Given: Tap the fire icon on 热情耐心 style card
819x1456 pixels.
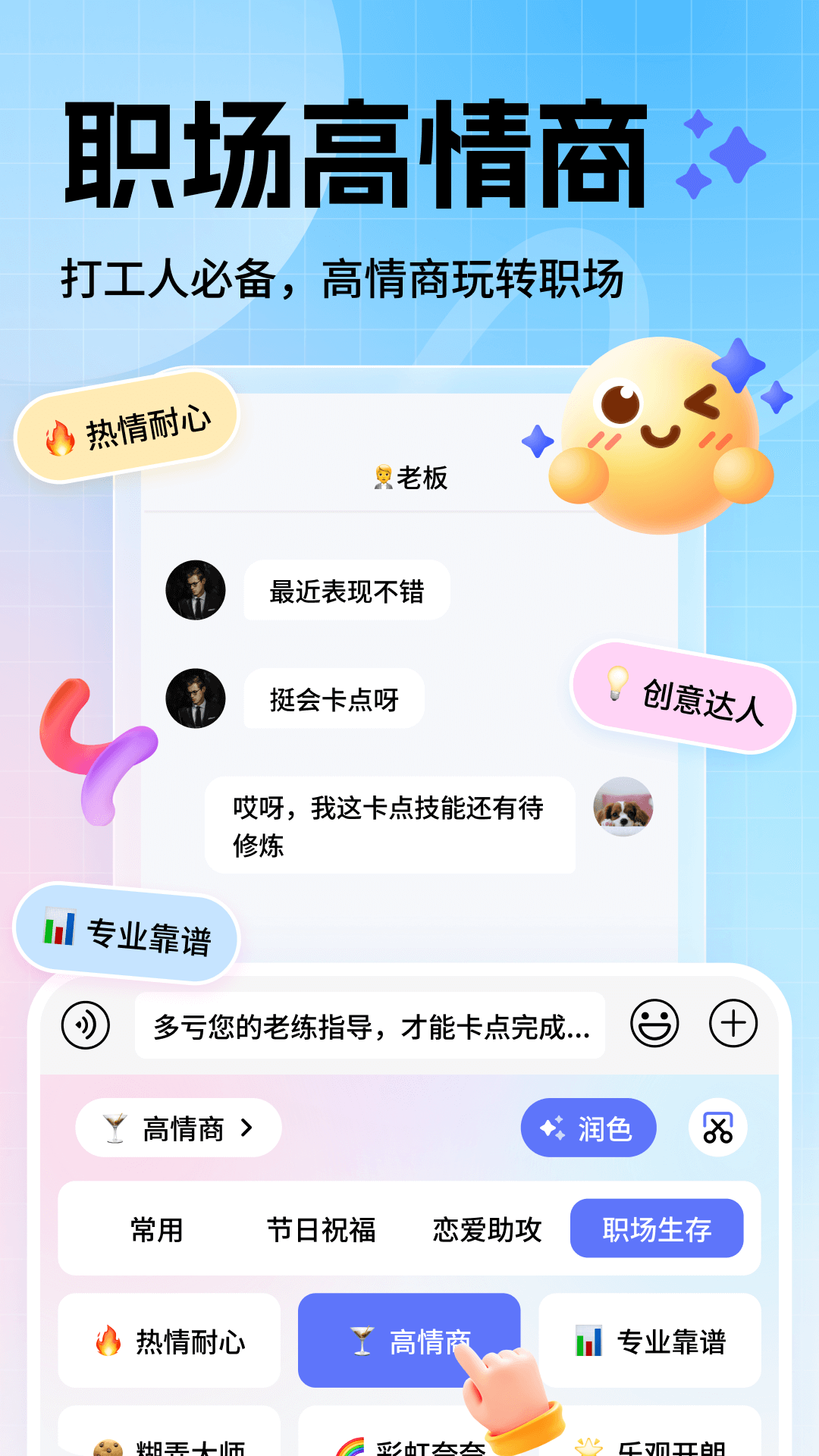Looking at the screenshot, I should [x=108, y=1338].
